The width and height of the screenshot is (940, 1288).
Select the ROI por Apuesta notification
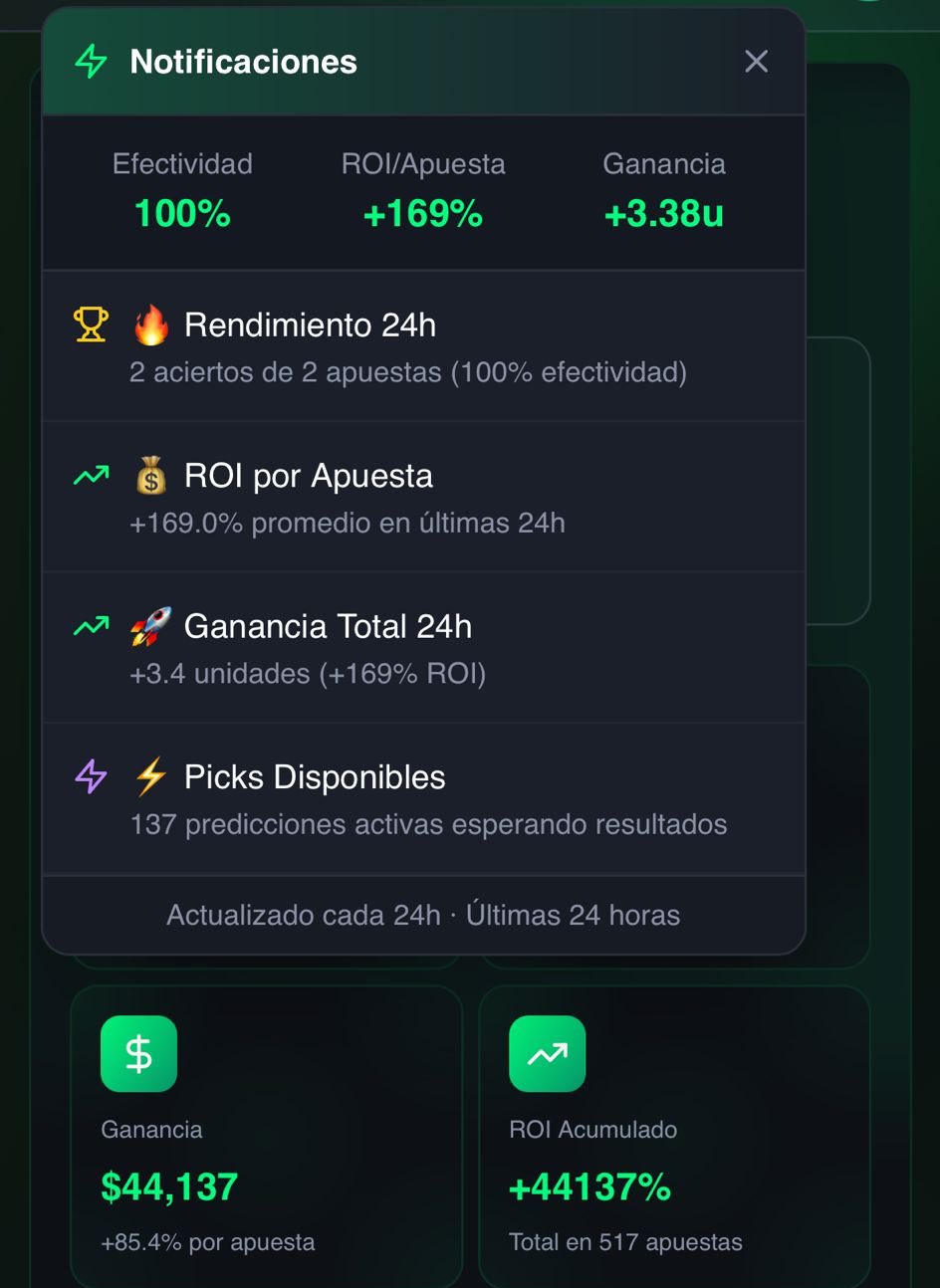423,497
